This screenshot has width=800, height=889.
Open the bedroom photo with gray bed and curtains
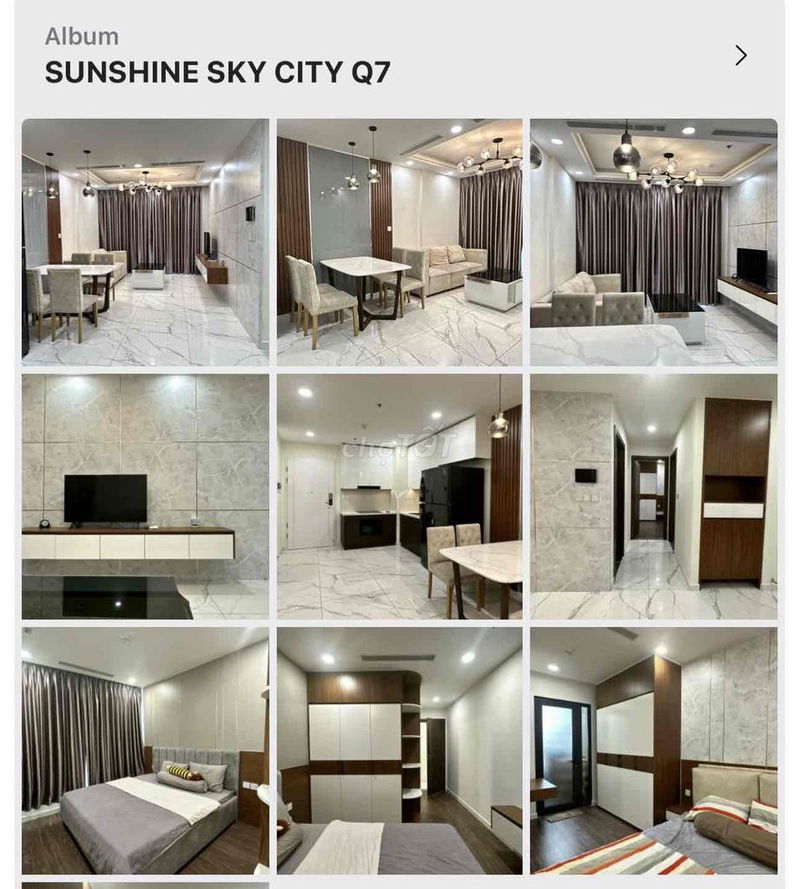(146, 750)
